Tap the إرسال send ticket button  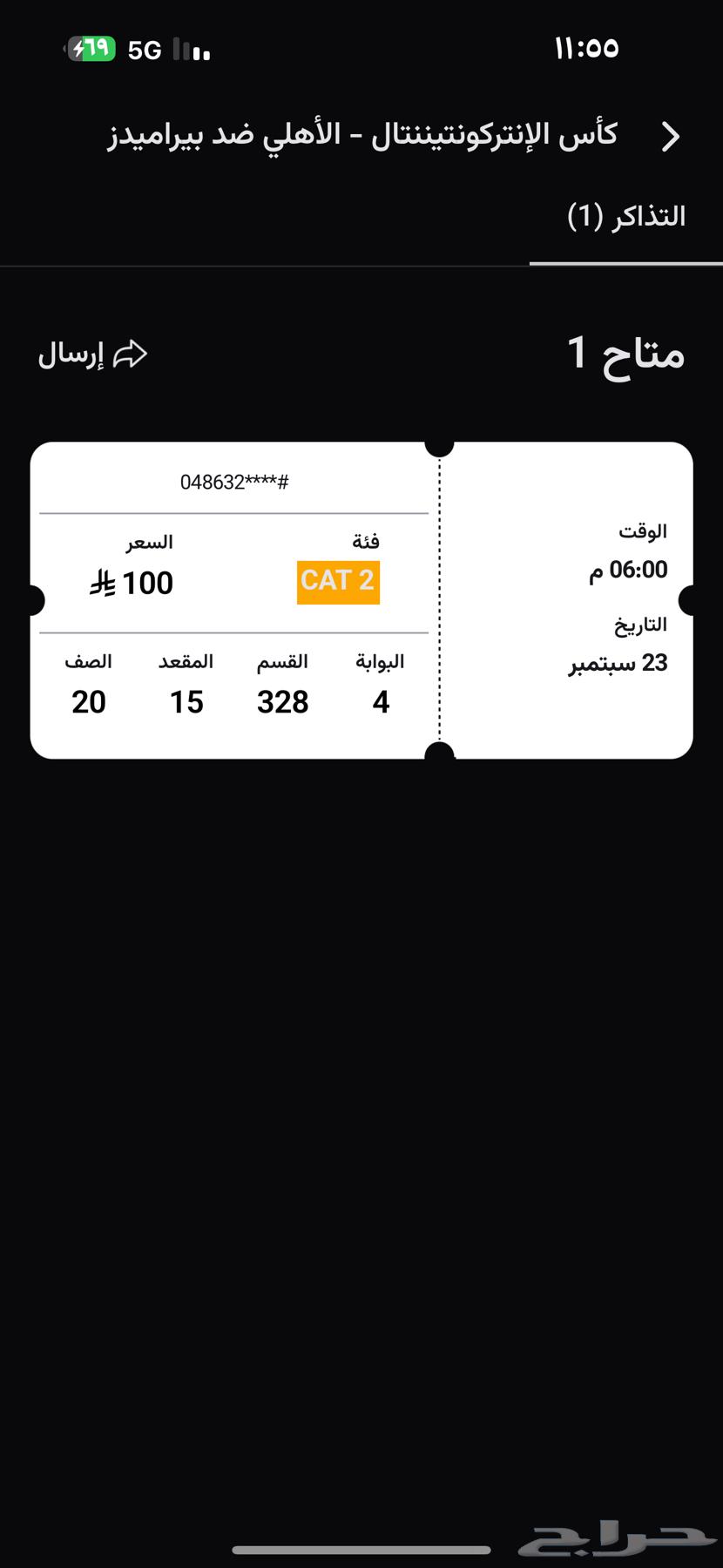pos(93,355)
